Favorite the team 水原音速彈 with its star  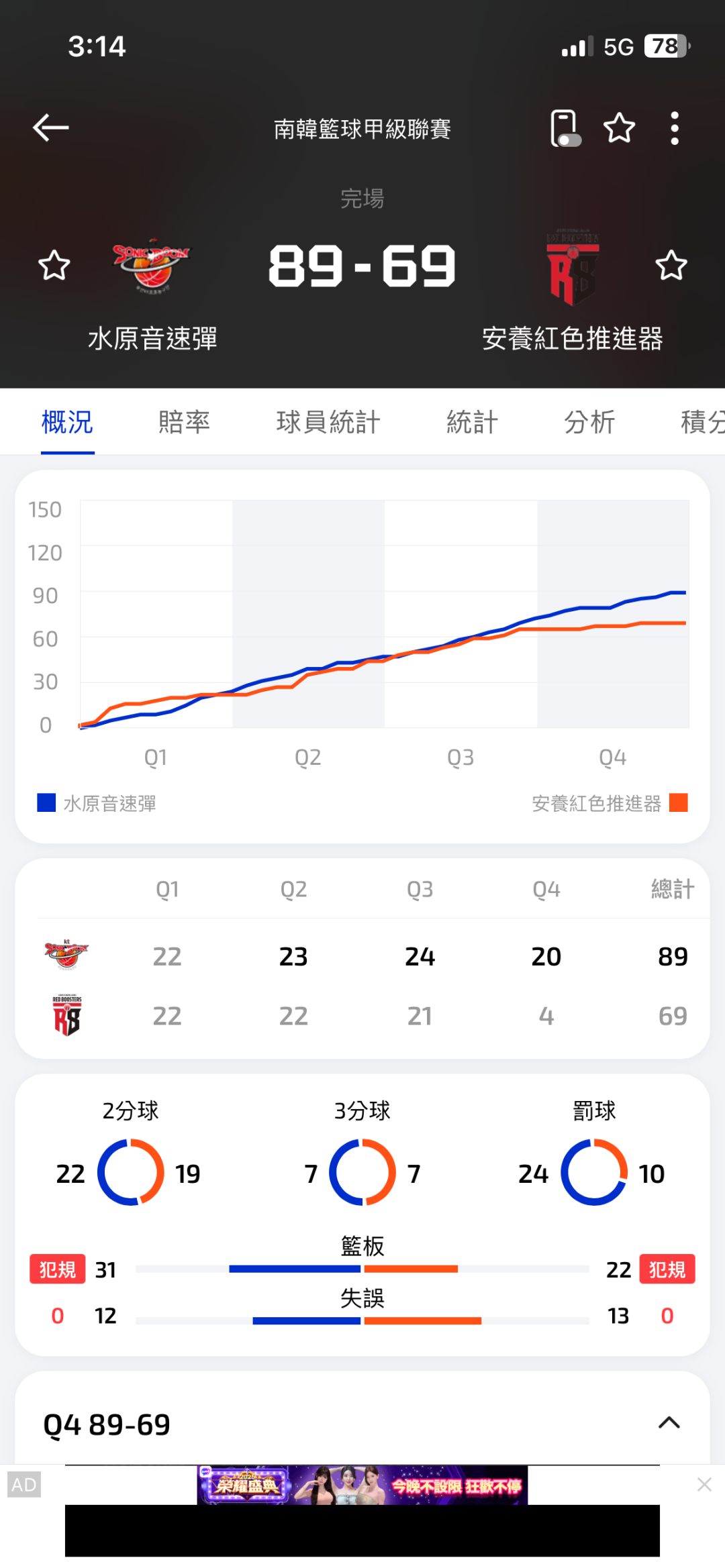[54, 266]
